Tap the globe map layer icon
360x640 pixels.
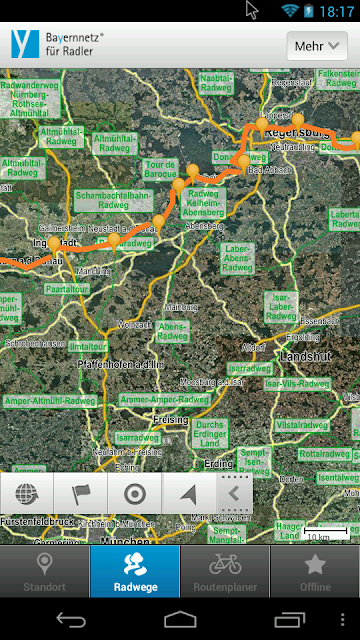pyautogui.click(x=27, y=494)
